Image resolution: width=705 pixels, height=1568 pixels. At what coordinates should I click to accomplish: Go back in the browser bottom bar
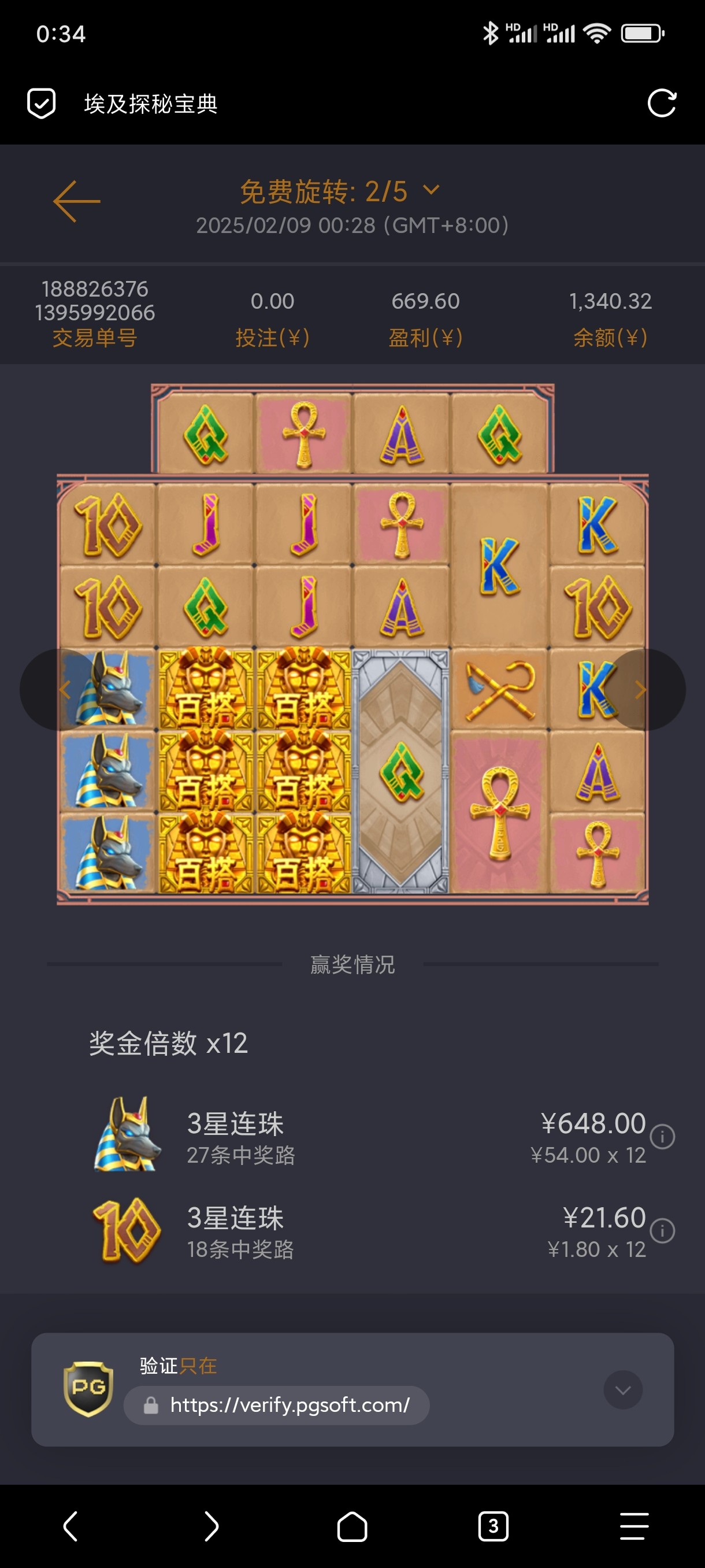(x=70, y=1526)
